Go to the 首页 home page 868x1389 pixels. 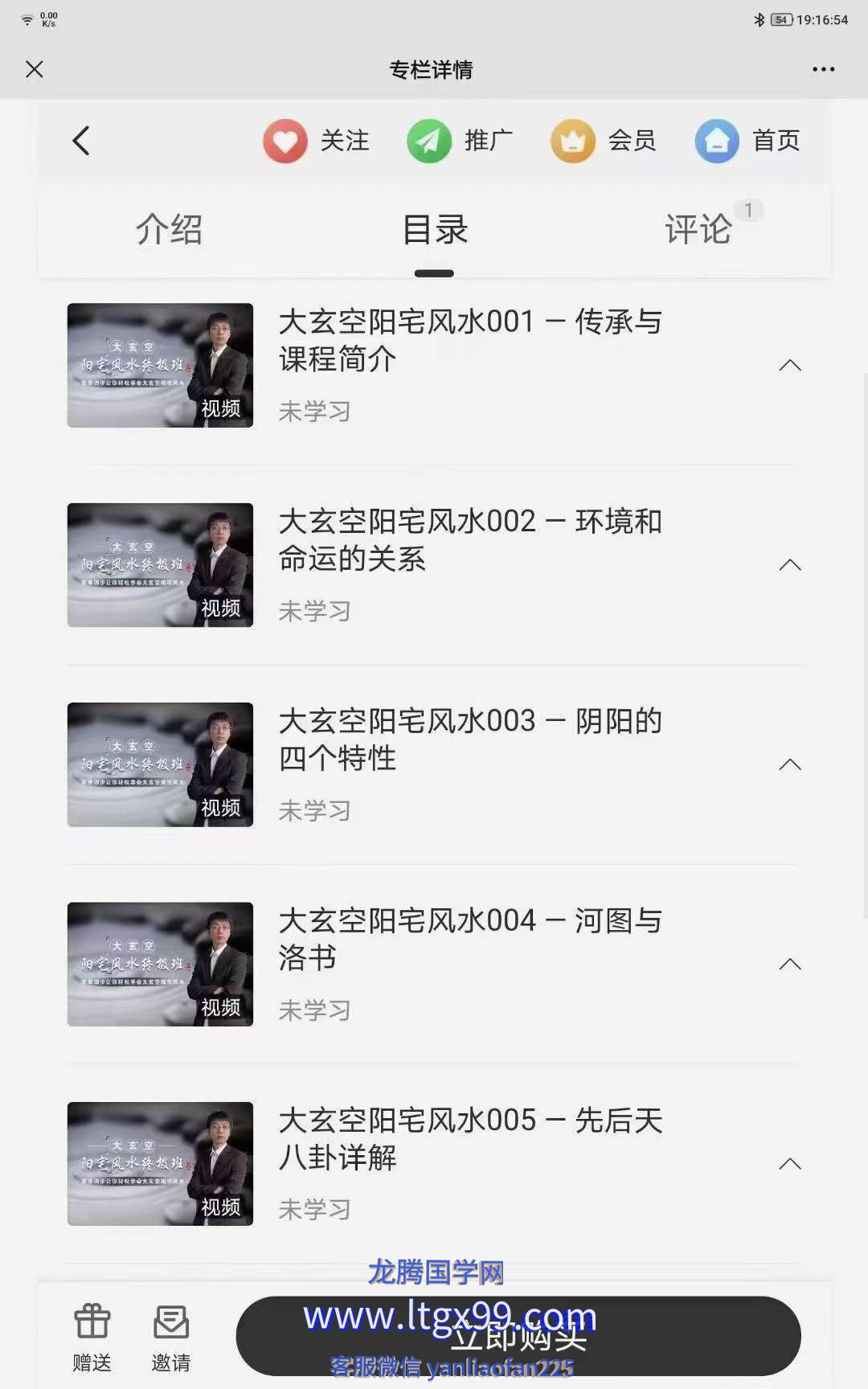point(747,141)
